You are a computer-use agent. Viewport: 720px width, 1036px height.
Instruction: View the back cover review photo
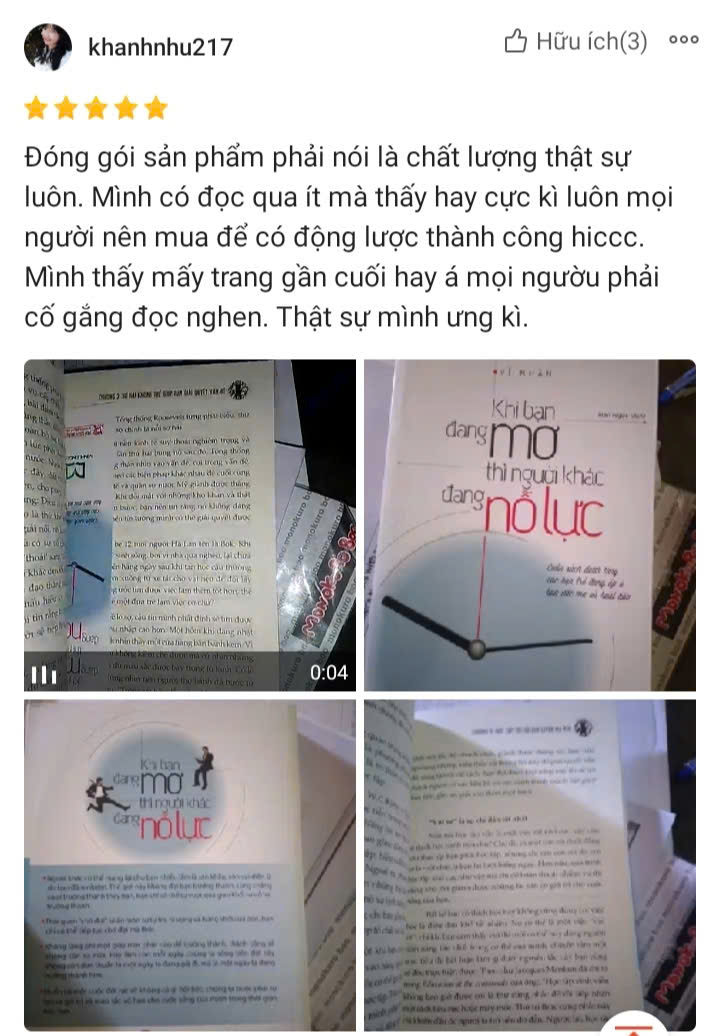coord(190,865)
